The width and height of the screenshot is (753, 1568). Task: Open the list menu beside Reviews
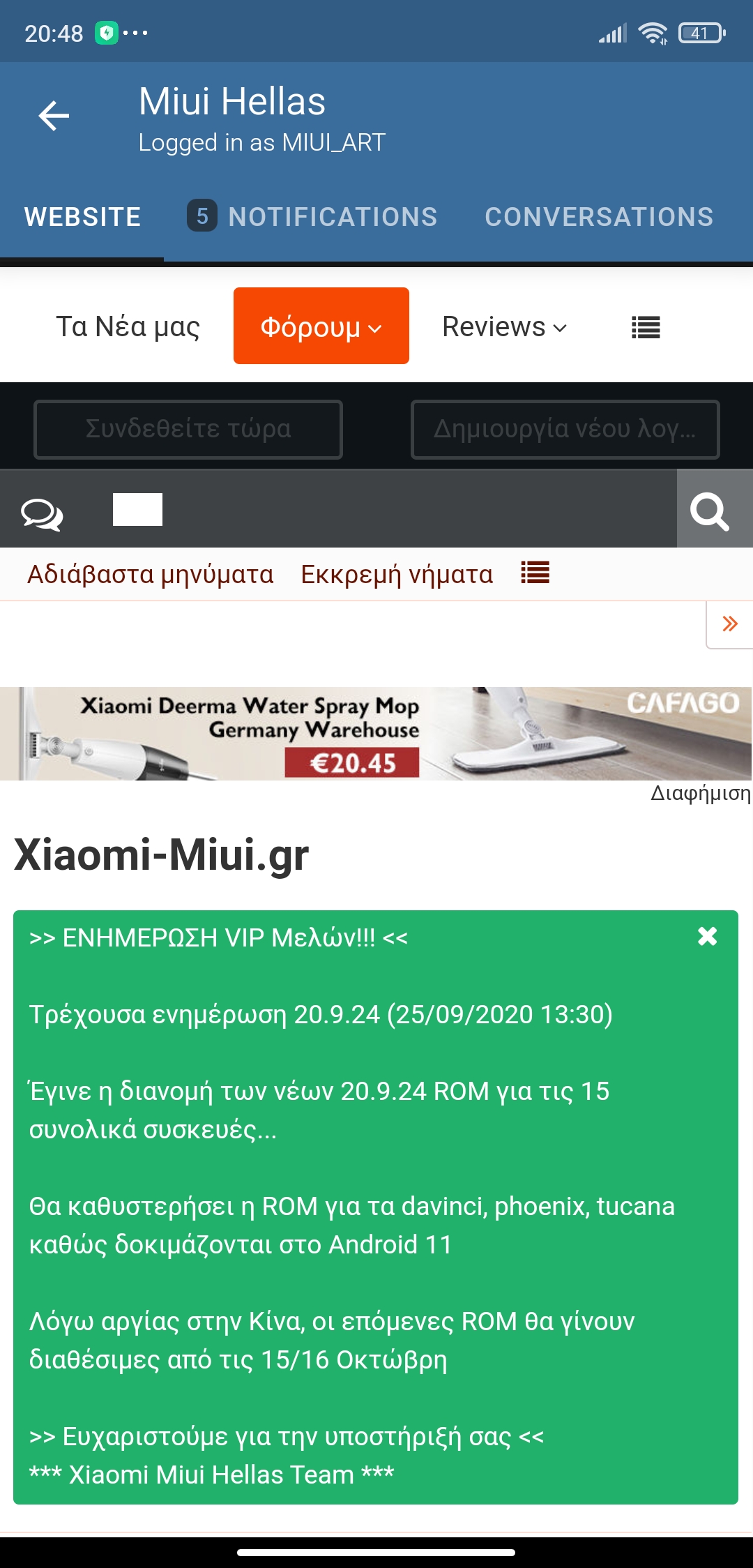(646, 327)
